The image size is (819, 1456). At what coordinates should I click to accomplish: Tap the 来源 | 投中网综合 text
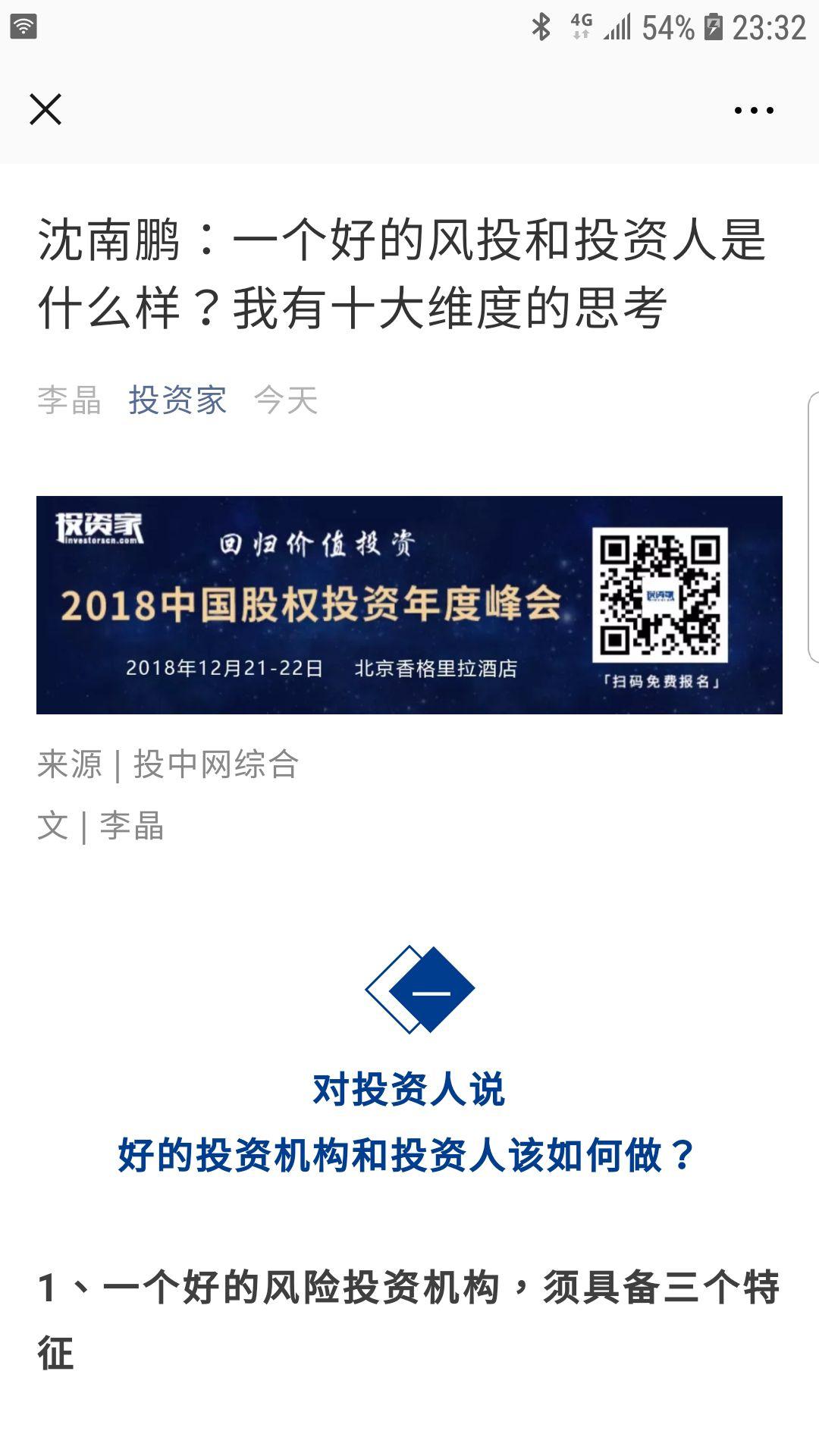pyautogui.click(x=168, y=766)
